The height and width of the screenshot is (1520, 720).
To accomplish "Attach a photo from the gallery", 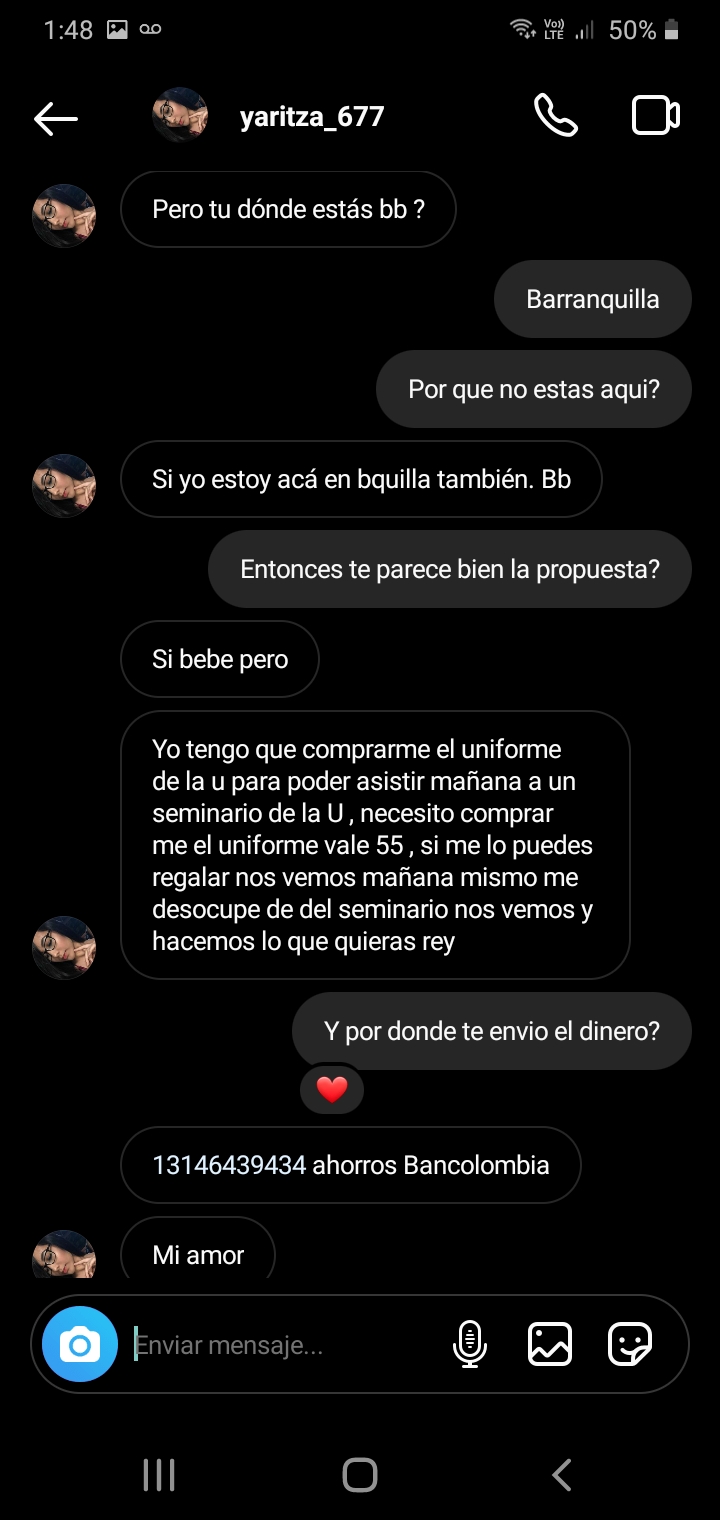I will [x=550, y=1344].
